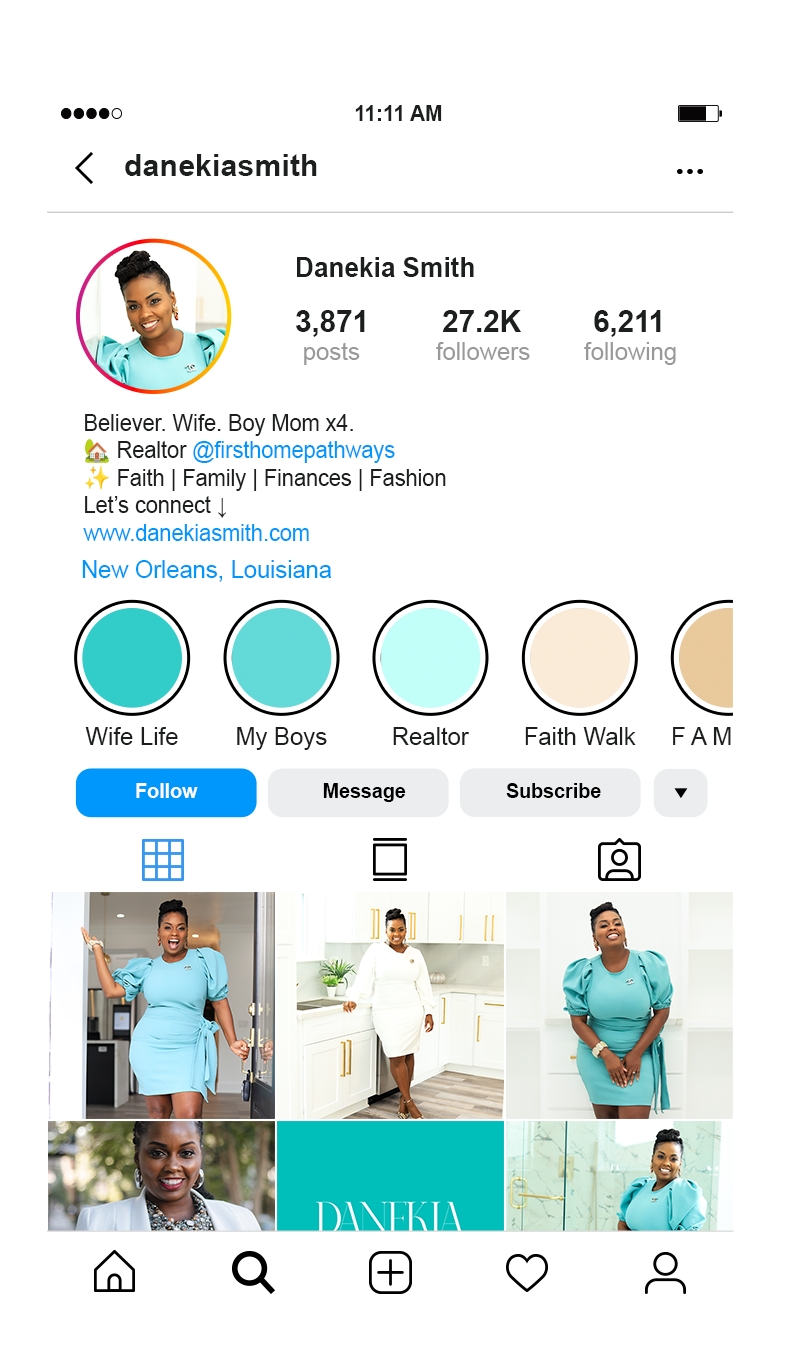Tap the Message button
The width and height of the screenshot is (787, 1365).
pos(358,792)
